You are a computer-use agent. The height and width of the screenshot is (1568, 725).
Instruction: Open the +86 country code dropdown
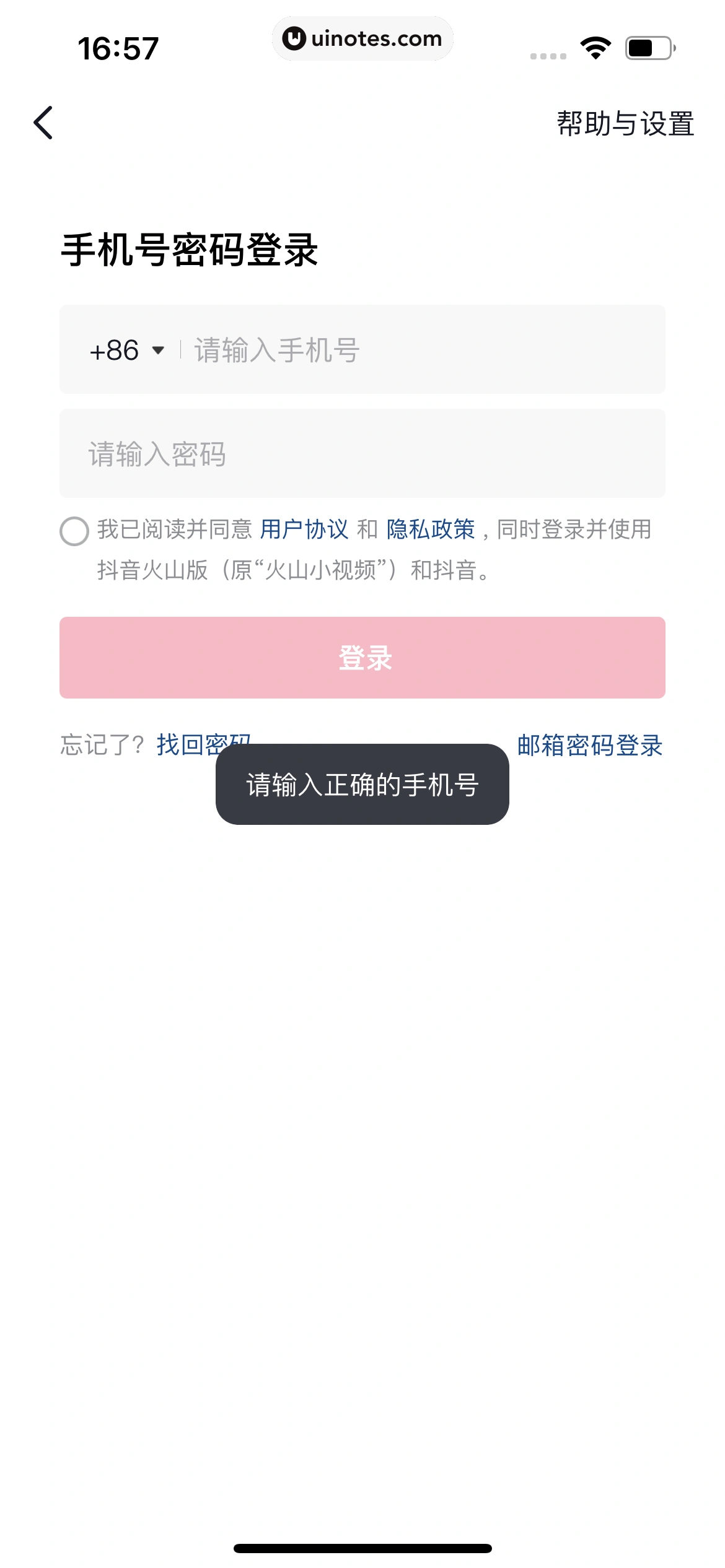coord(115,350)
